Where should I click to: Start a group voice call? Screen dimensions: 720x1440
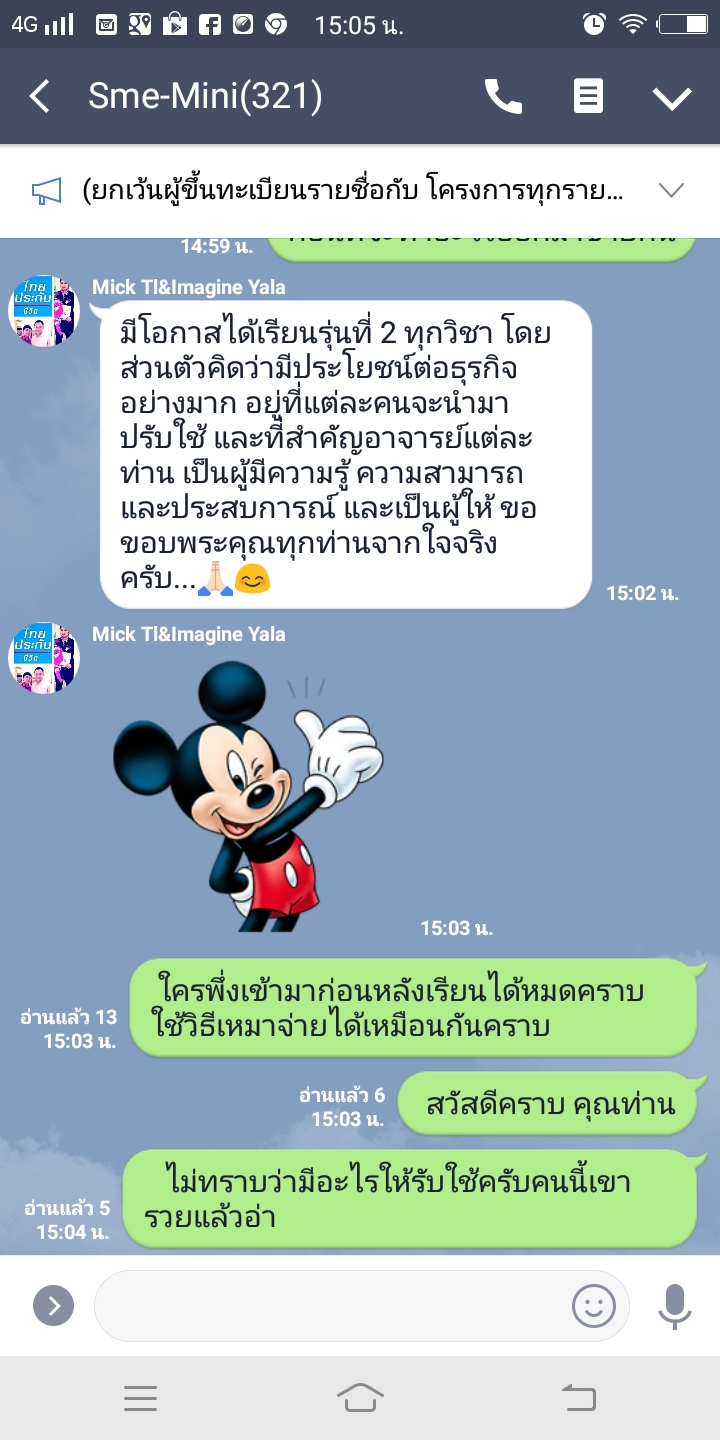click(503, 97)
